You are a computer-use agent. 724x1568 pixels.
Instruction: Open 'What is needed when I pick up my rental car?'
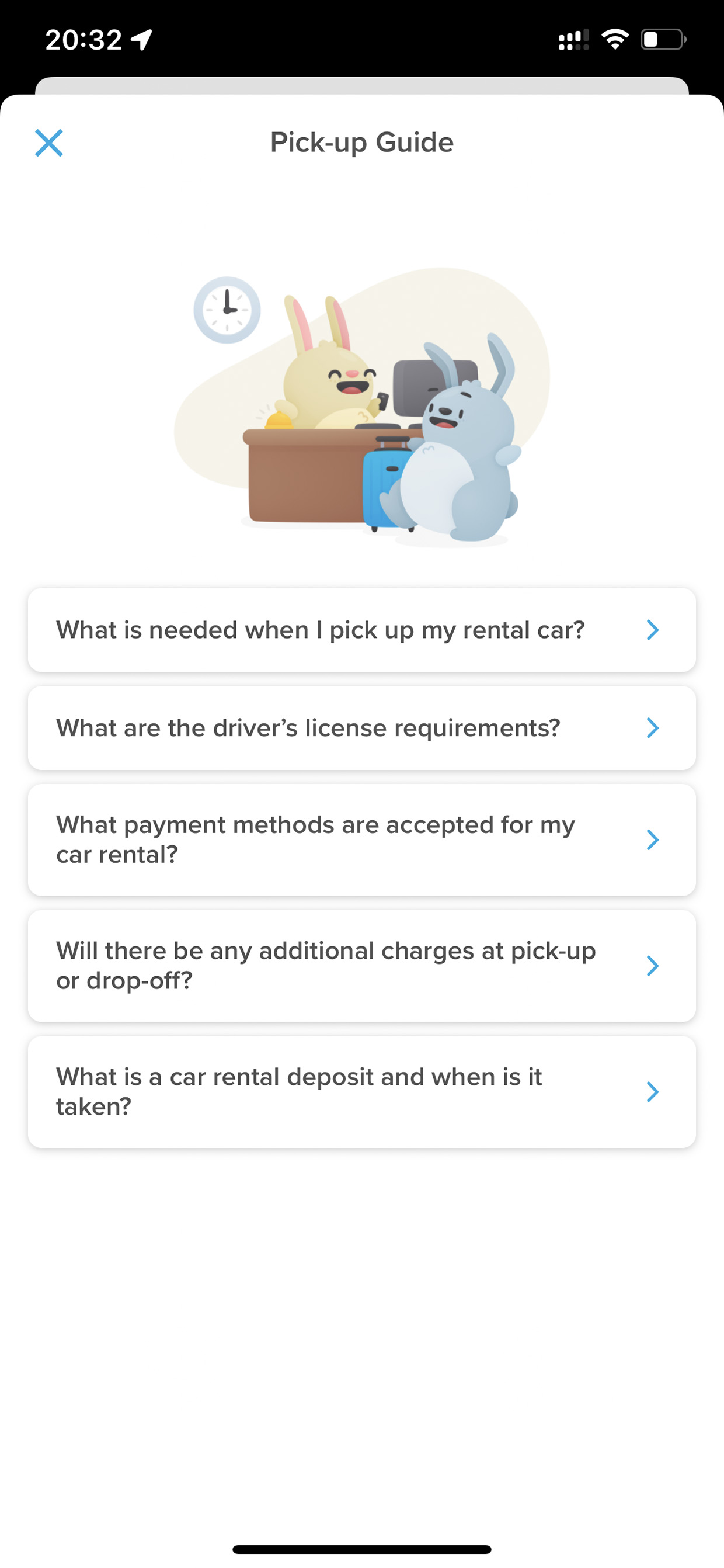362,630
